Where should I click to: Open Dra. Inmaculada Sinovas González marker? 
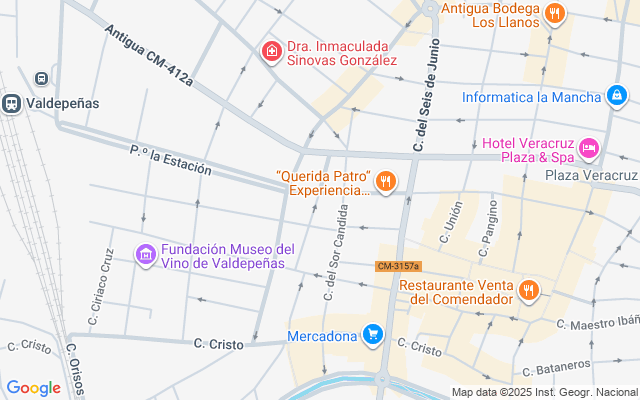tap(270, 51)
